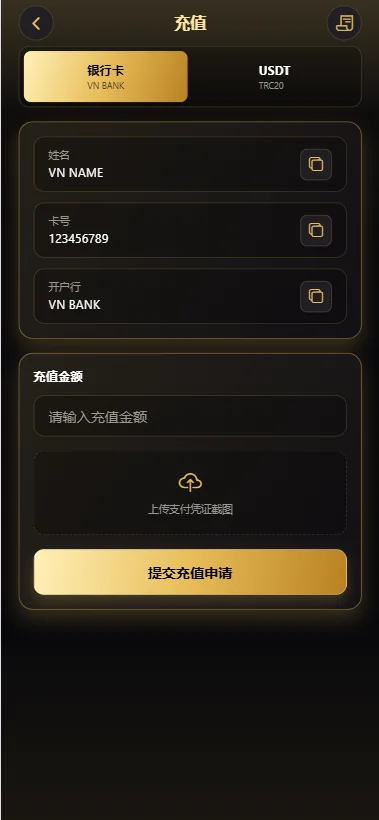Open the recharge records icon

(344, 24)
